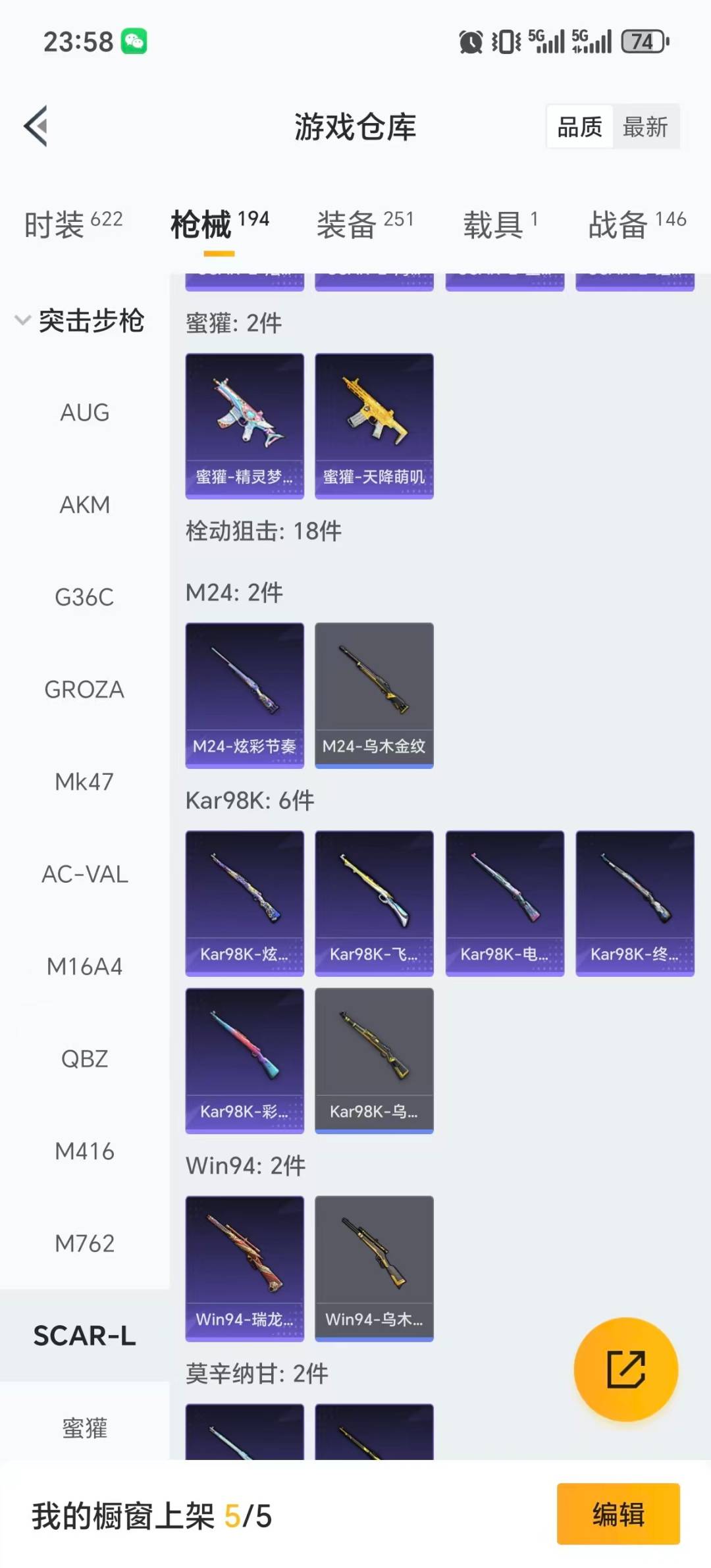
Task: Open the M24-炫彩节奏 skin card
Action: tap(245, 695)
